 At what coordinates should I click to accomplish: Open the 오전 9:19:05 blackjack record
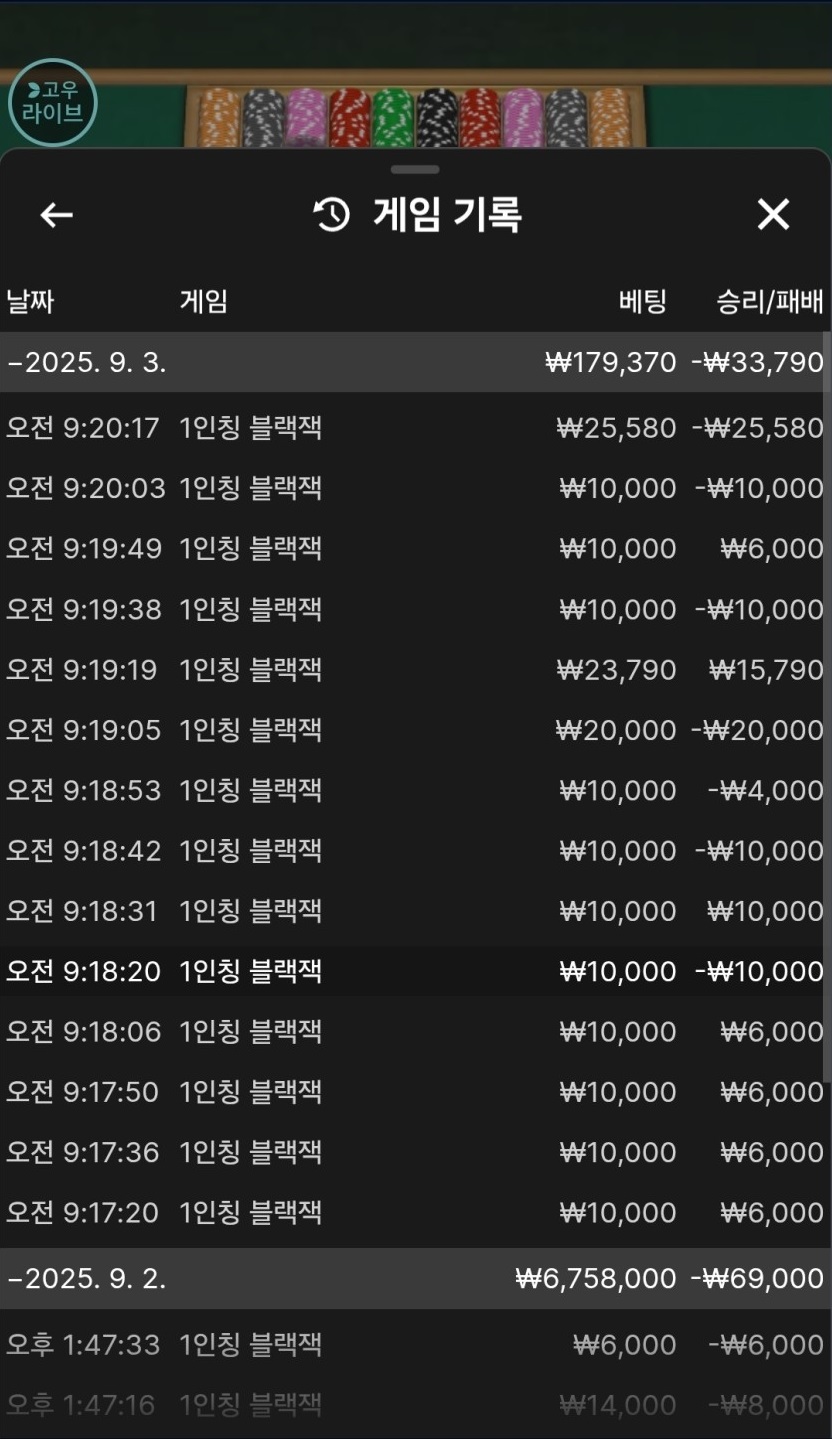coord(415,730)
